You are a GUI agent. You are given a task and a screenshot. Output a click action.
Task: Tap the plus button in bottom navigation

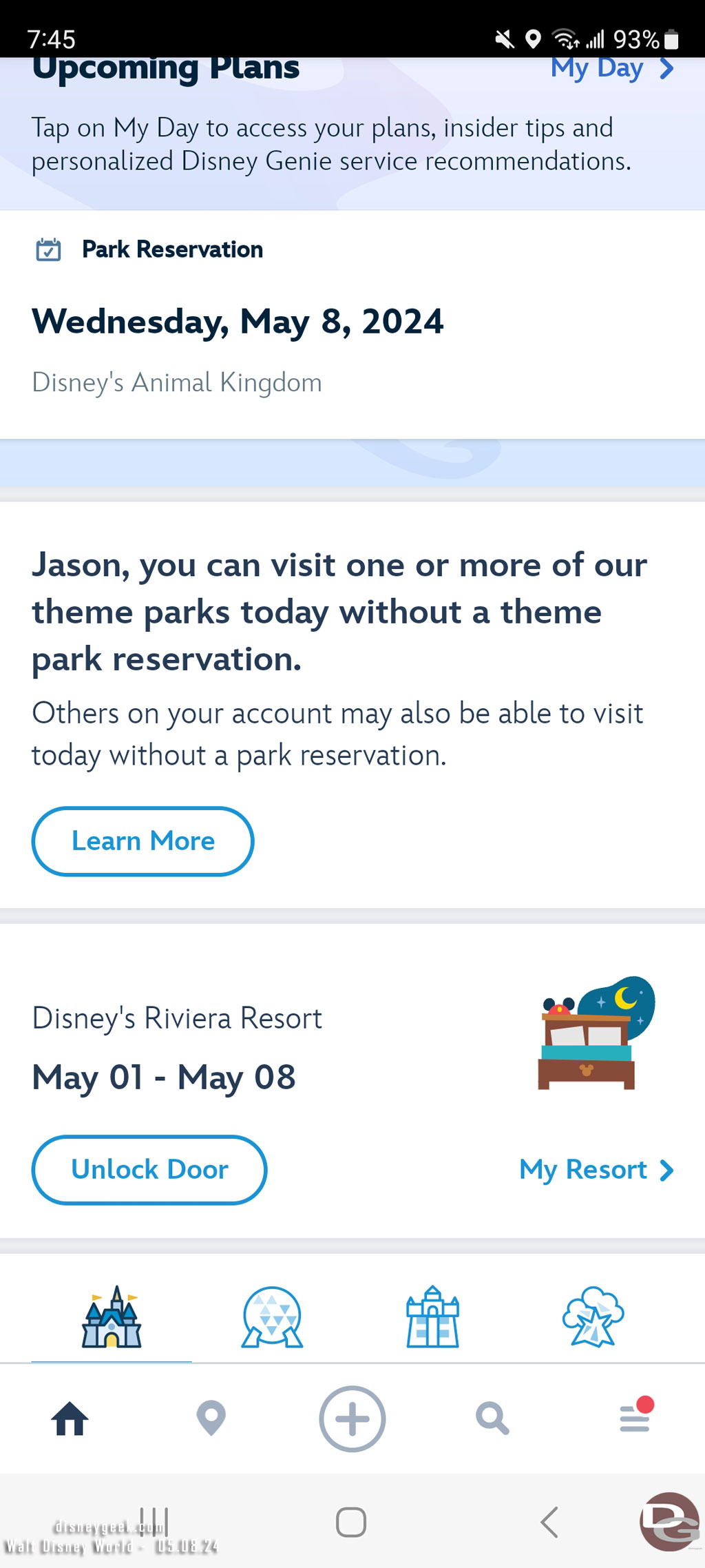pos(352,1419)
